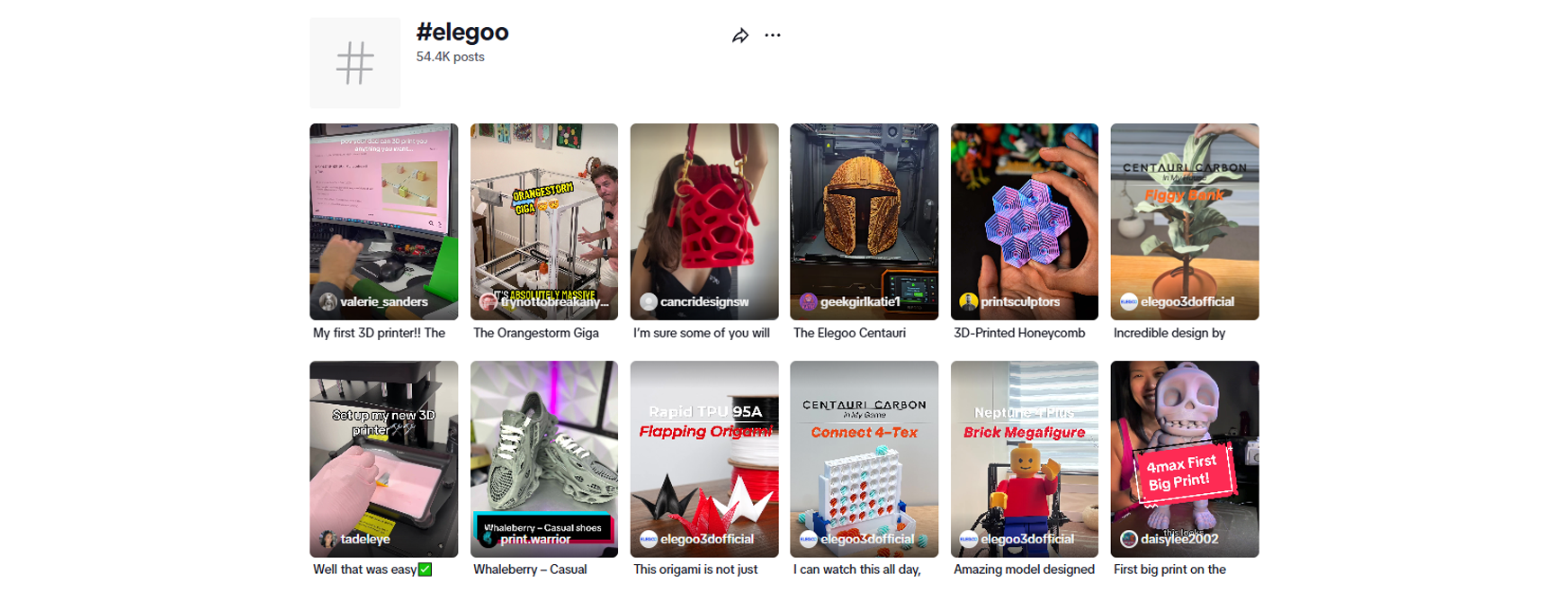
Task: Open the Figgy Bank video by elegoo3dofficial
Action: 1184,220
